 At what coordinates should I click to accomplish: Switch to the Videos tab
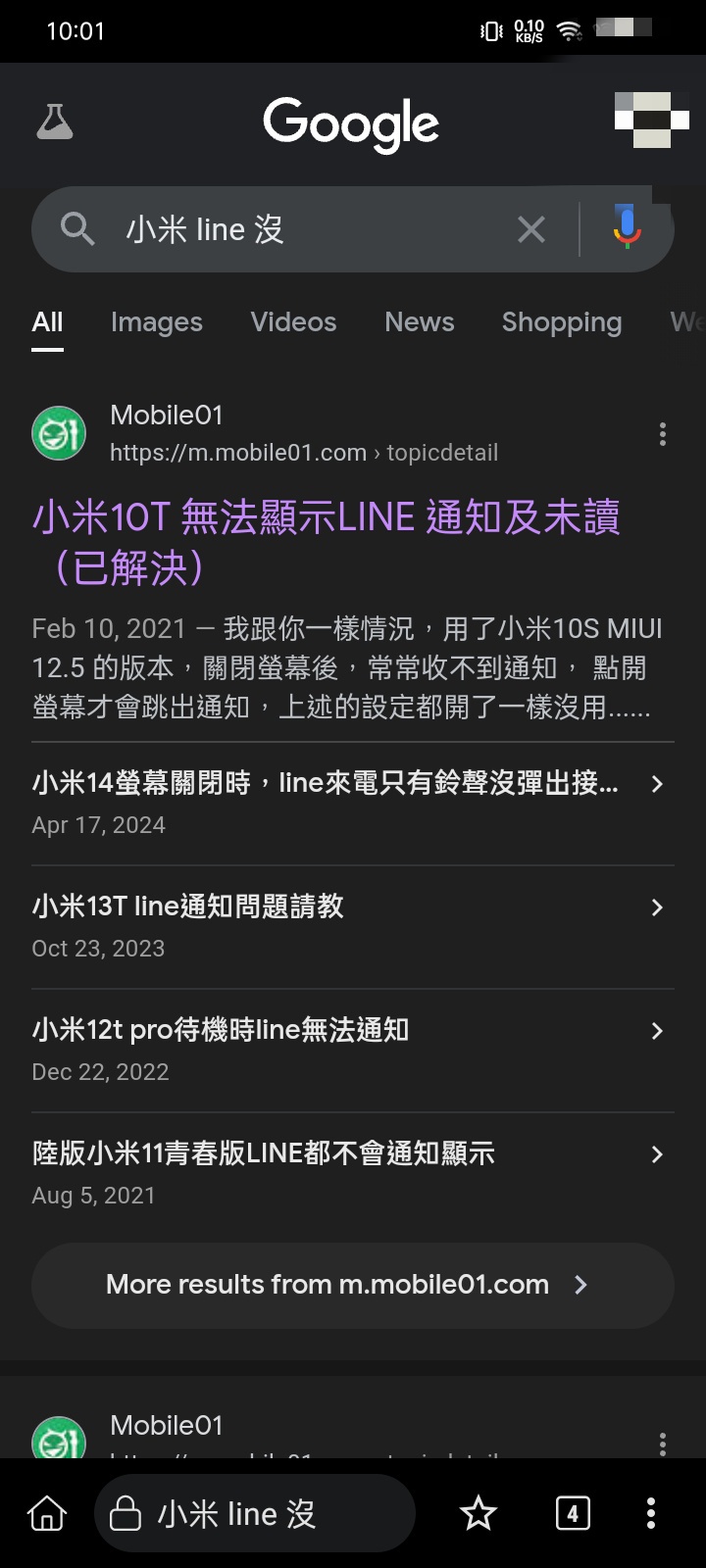point(293,322)
